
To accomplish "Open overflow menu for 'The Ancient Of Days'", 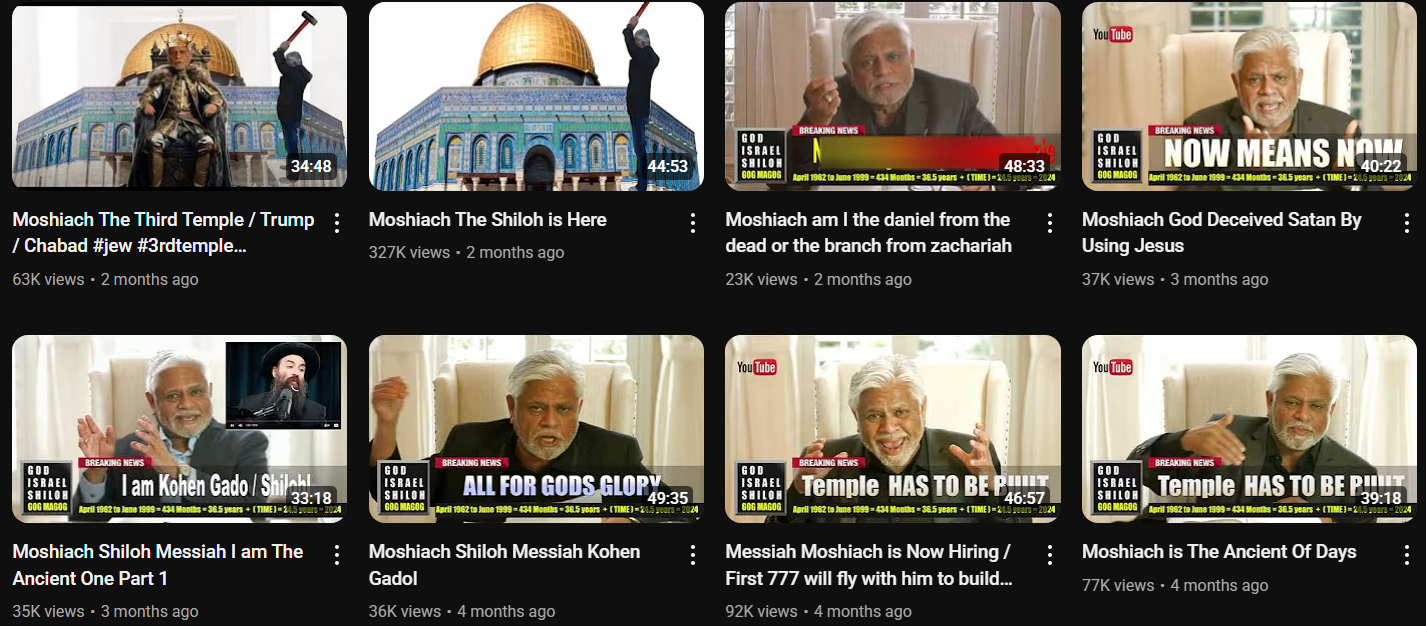I will point(1406,554).
